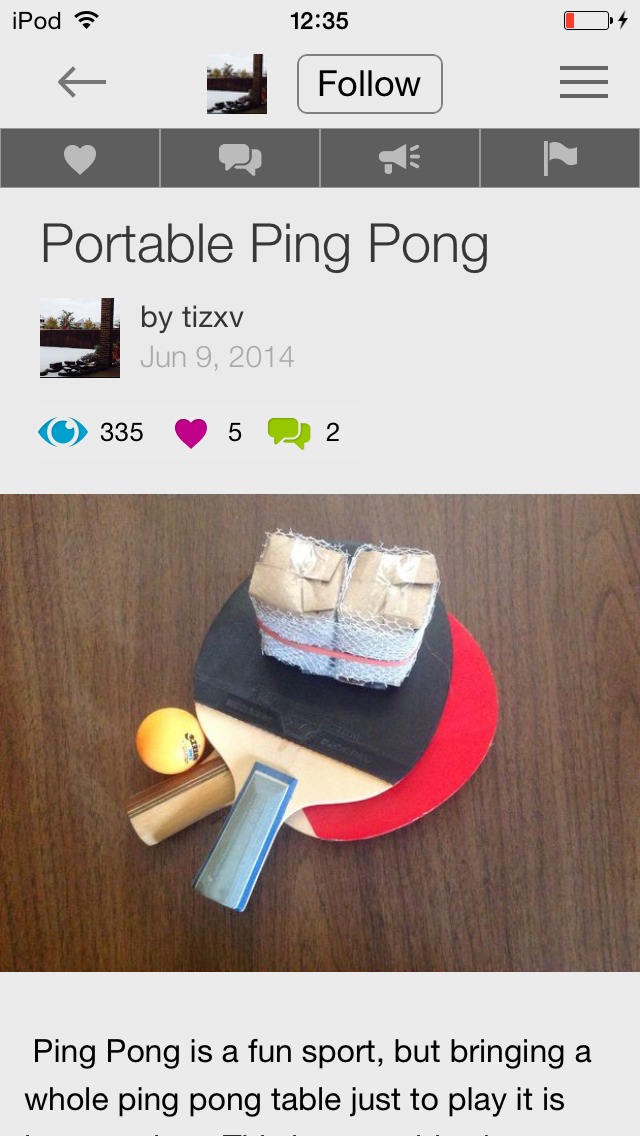640x1136 pixels.
Task: Open the ping pong paddle photo
Action: pyautogui.click(x=320, y=732)
